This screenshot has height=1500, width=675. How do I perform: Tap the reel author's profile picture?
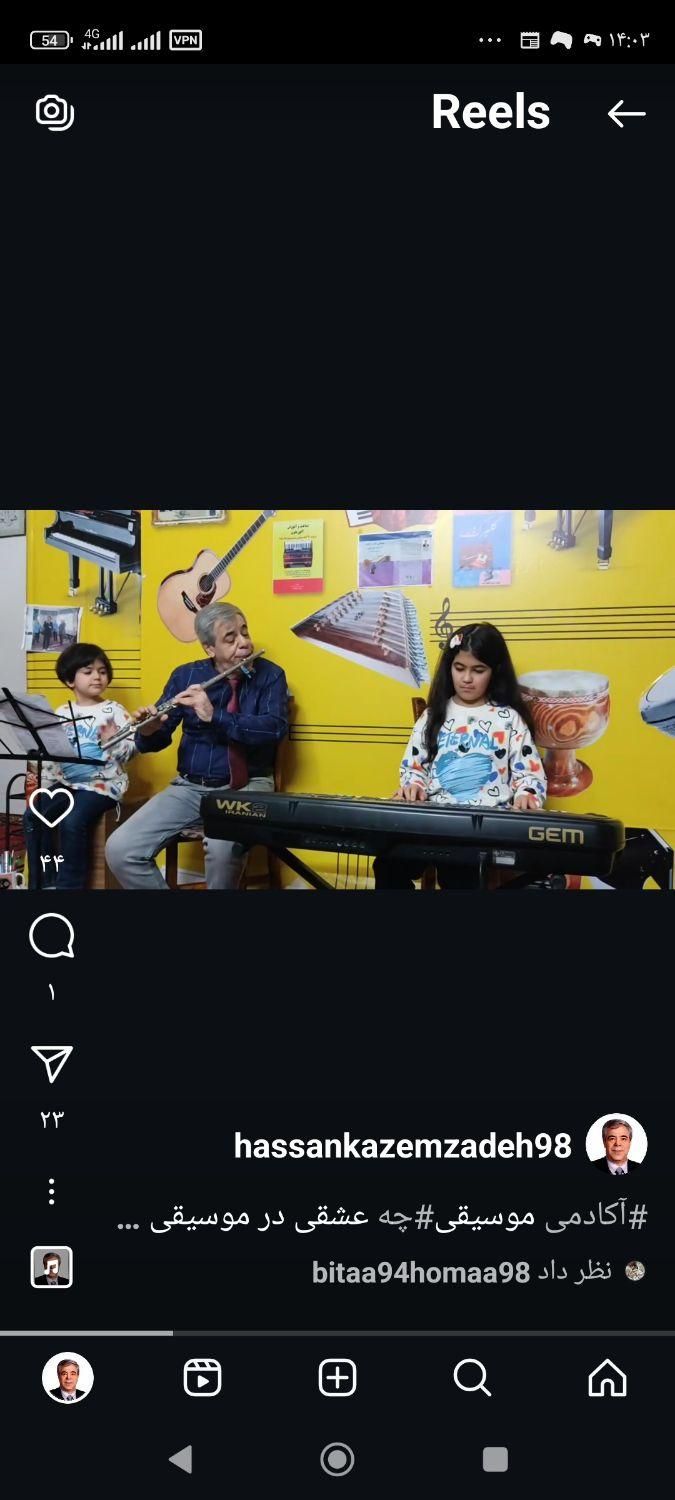coord(616,1144)
